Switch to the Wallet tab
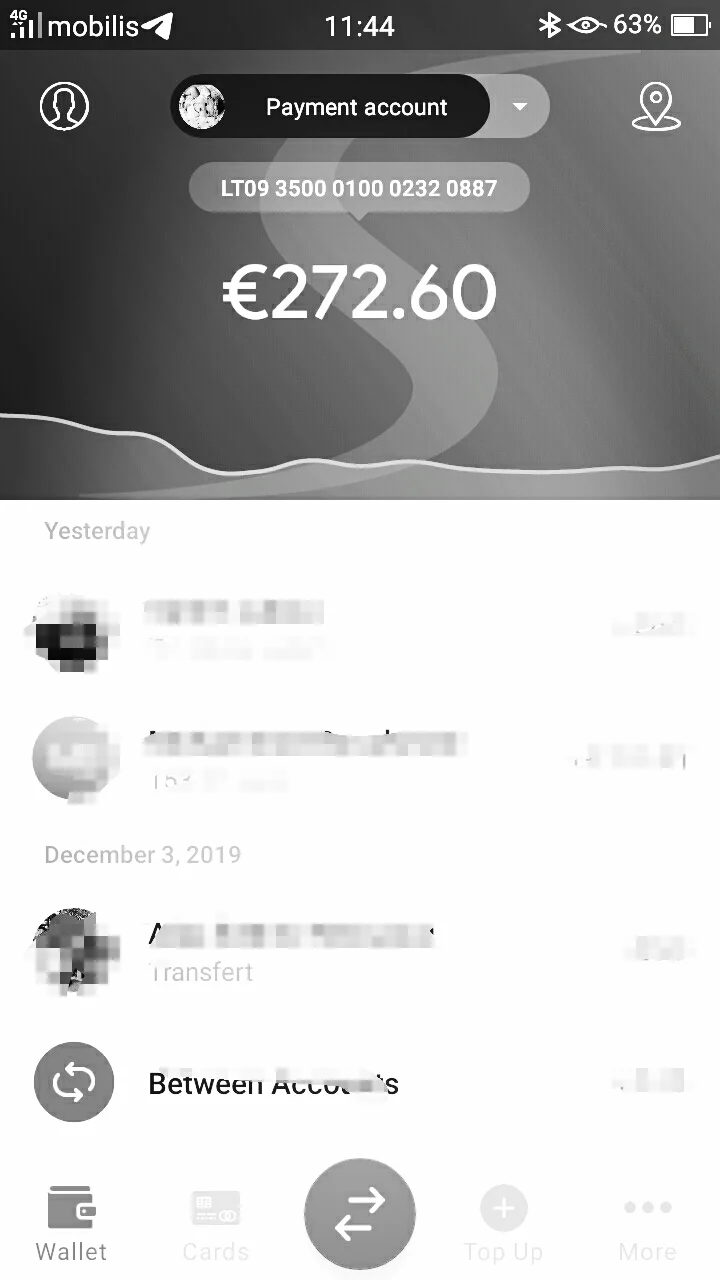Viewport: 720px width, 1280px height. [70, 1224]
